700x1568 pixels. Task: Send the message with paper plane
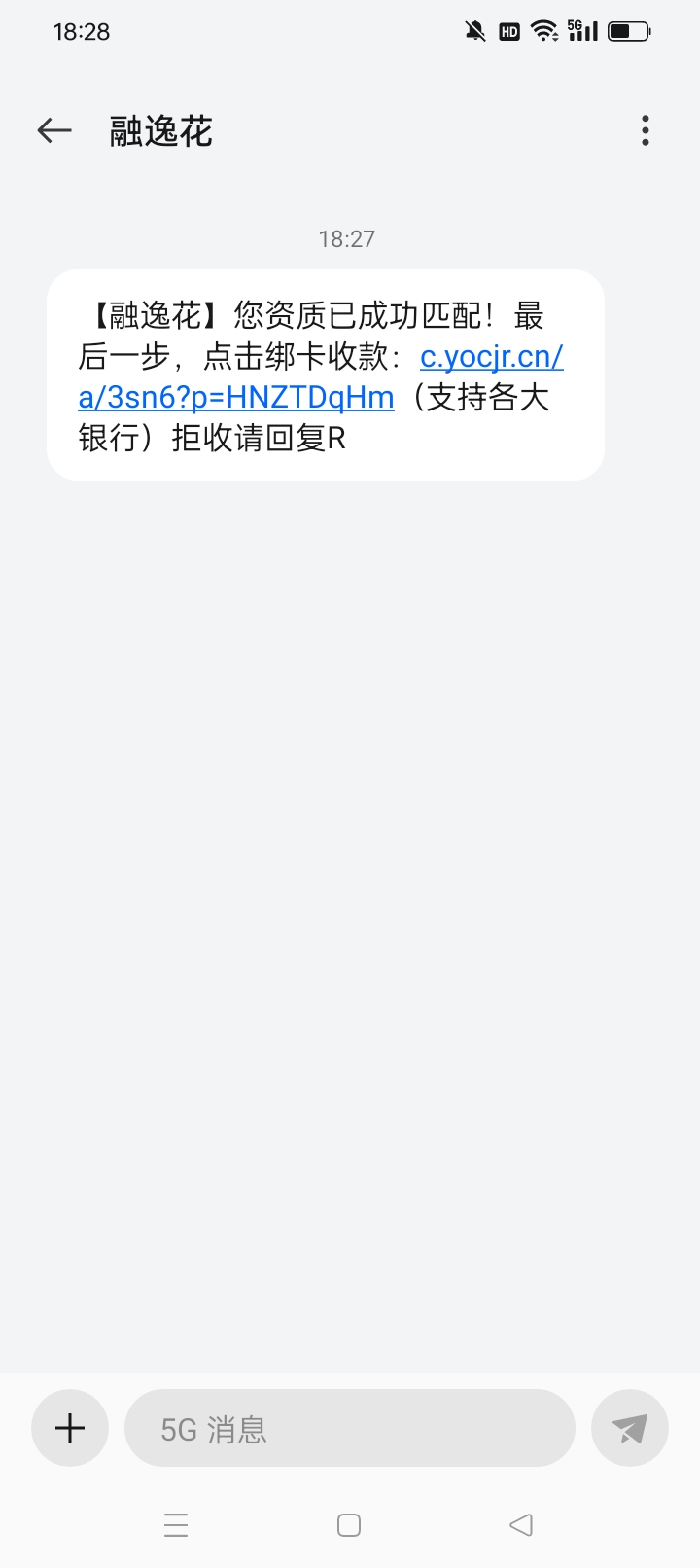pos(630,1428)
